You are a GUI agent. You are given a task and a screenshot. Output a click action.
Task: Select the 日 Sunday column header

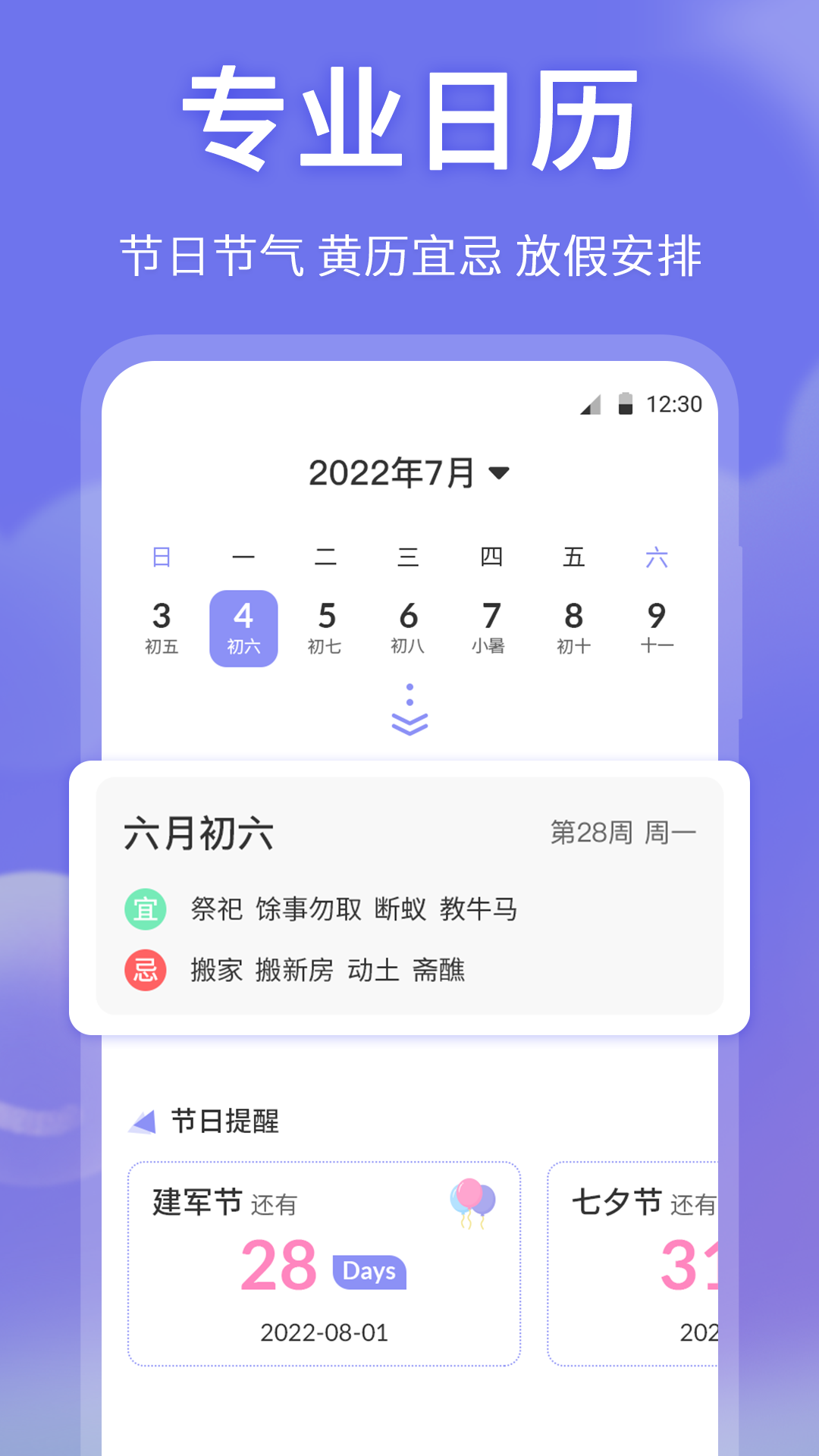(162, 557)
